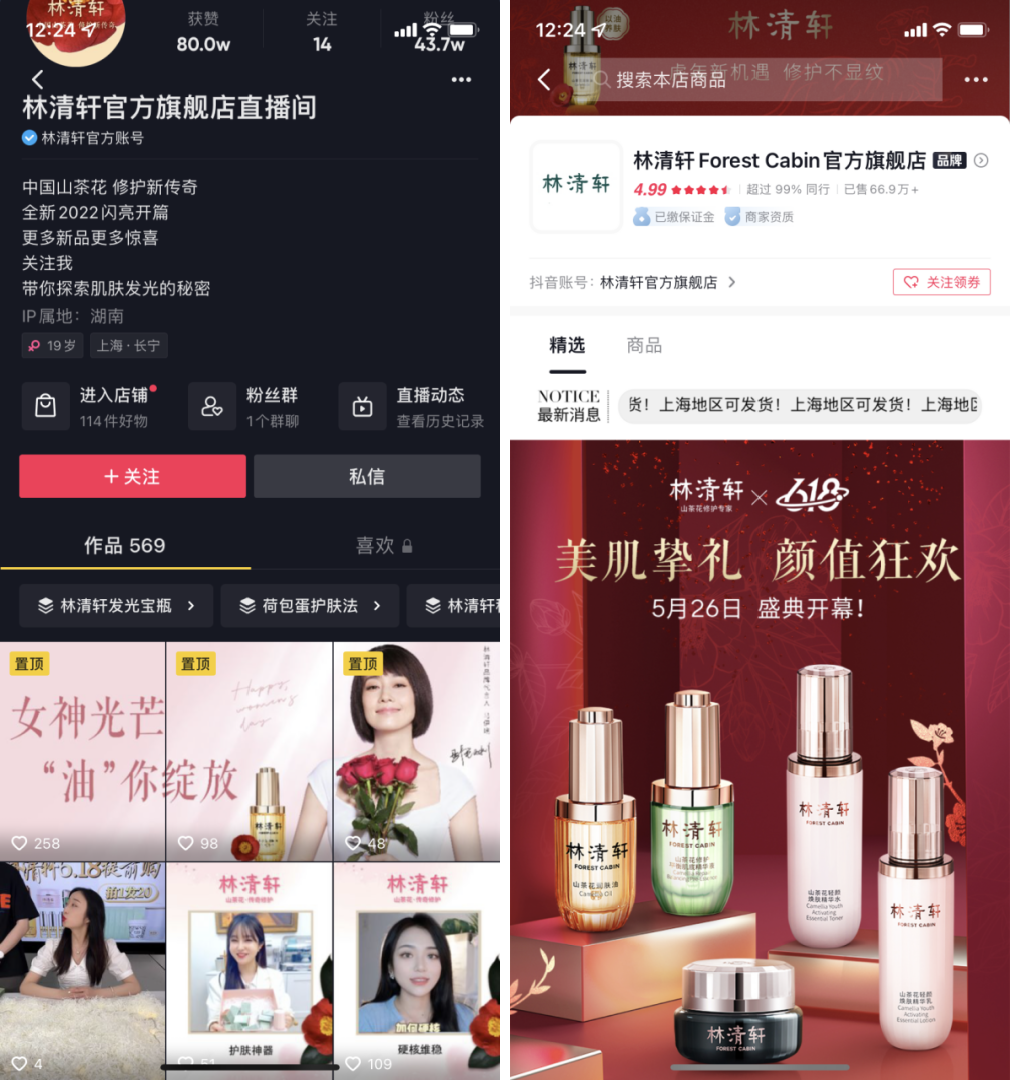This screenshot has width=1010, height=1080.
Task: View 直播动态 live history
Action: 414,407
